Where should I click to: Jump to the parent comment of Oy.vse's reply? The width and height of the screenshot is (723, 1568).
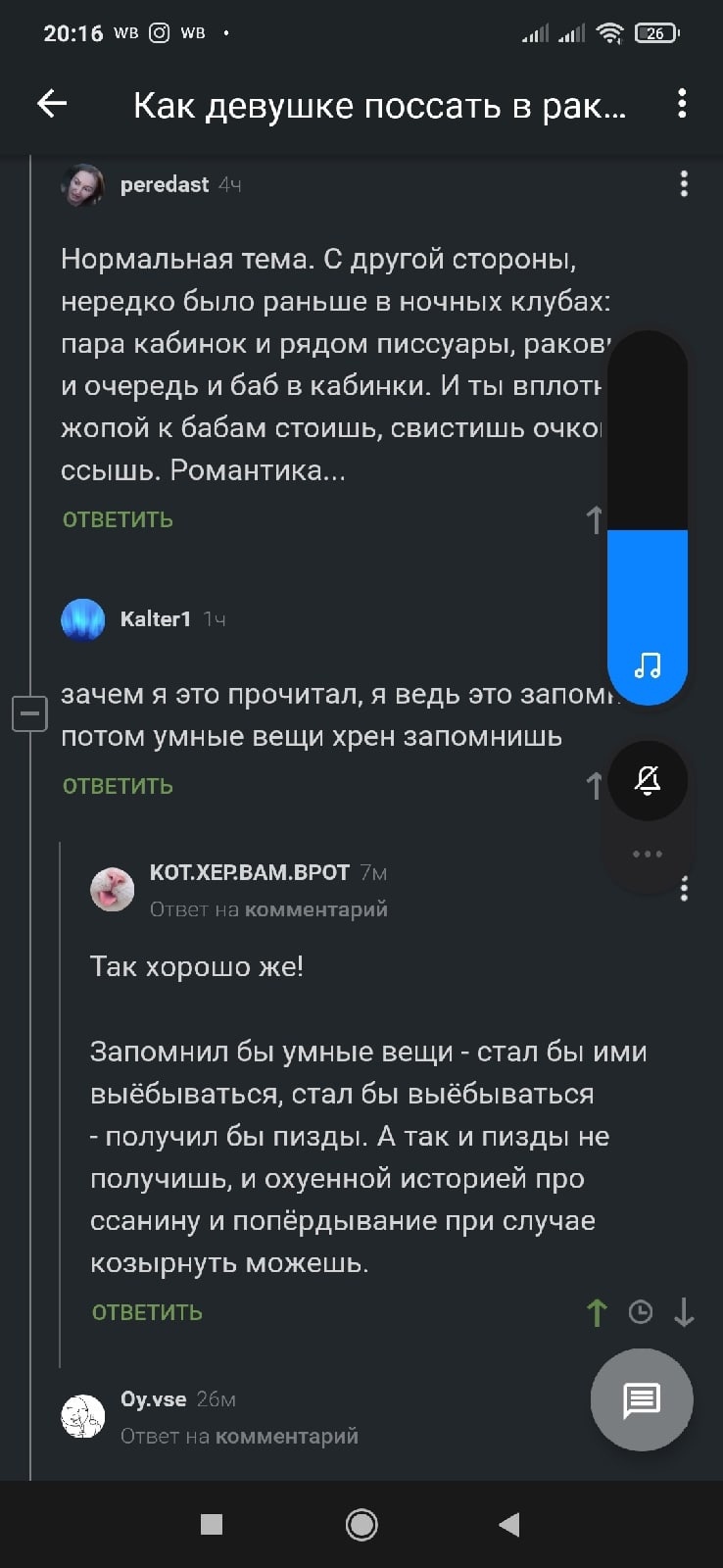pos(286,1436)
